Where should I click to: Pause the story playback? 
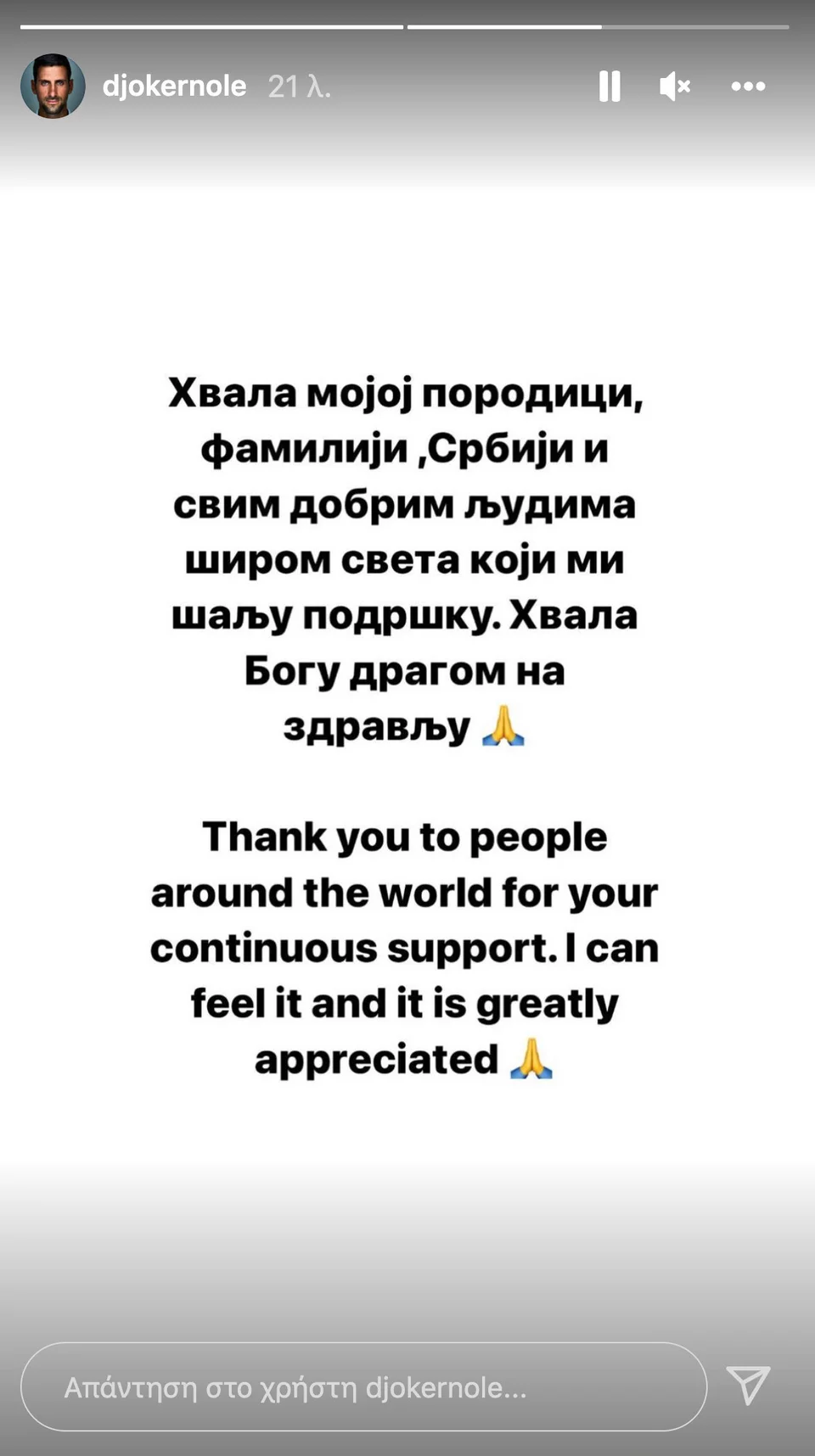(x=610, y=86)
